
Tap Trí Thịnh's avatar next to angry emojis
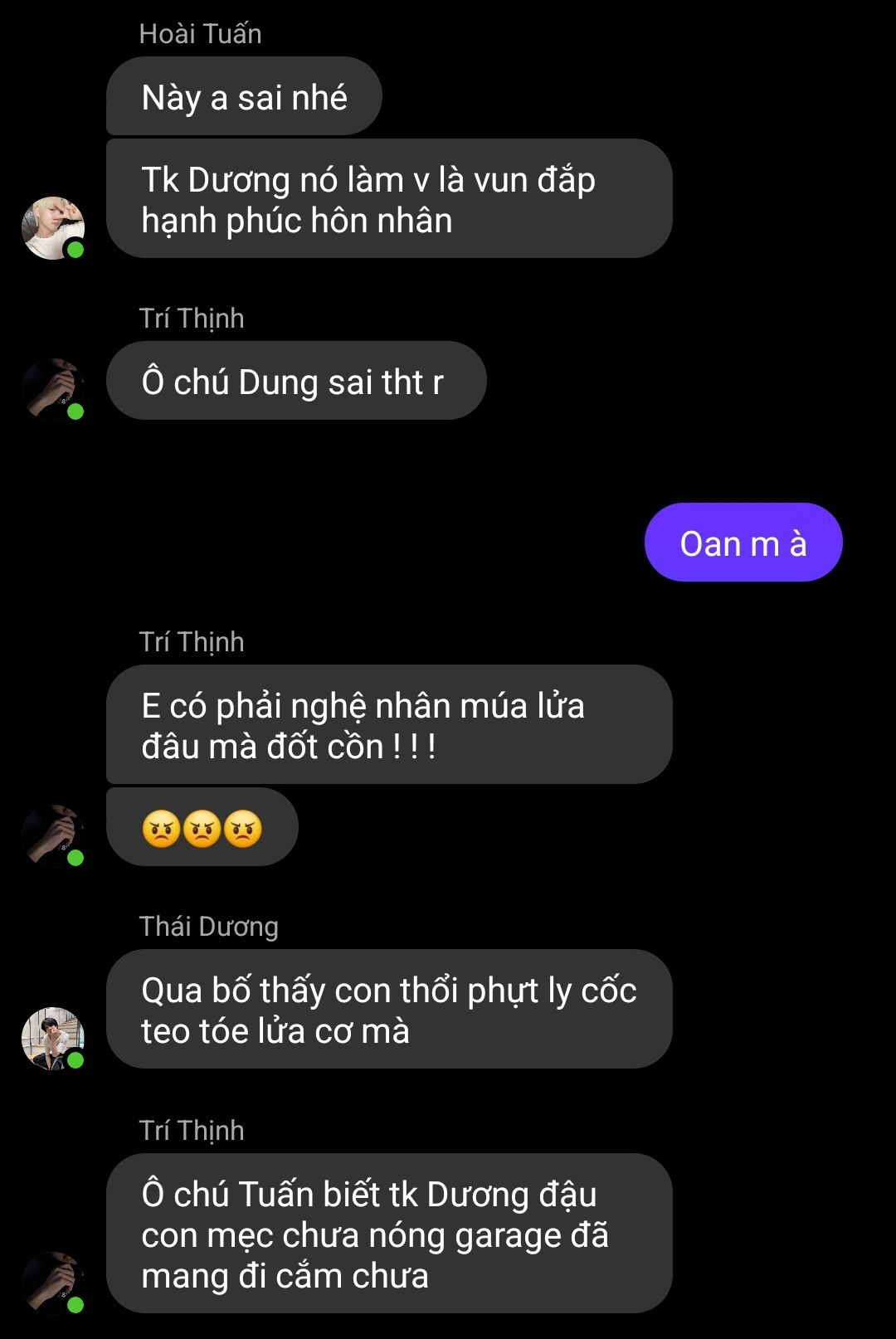52,836
